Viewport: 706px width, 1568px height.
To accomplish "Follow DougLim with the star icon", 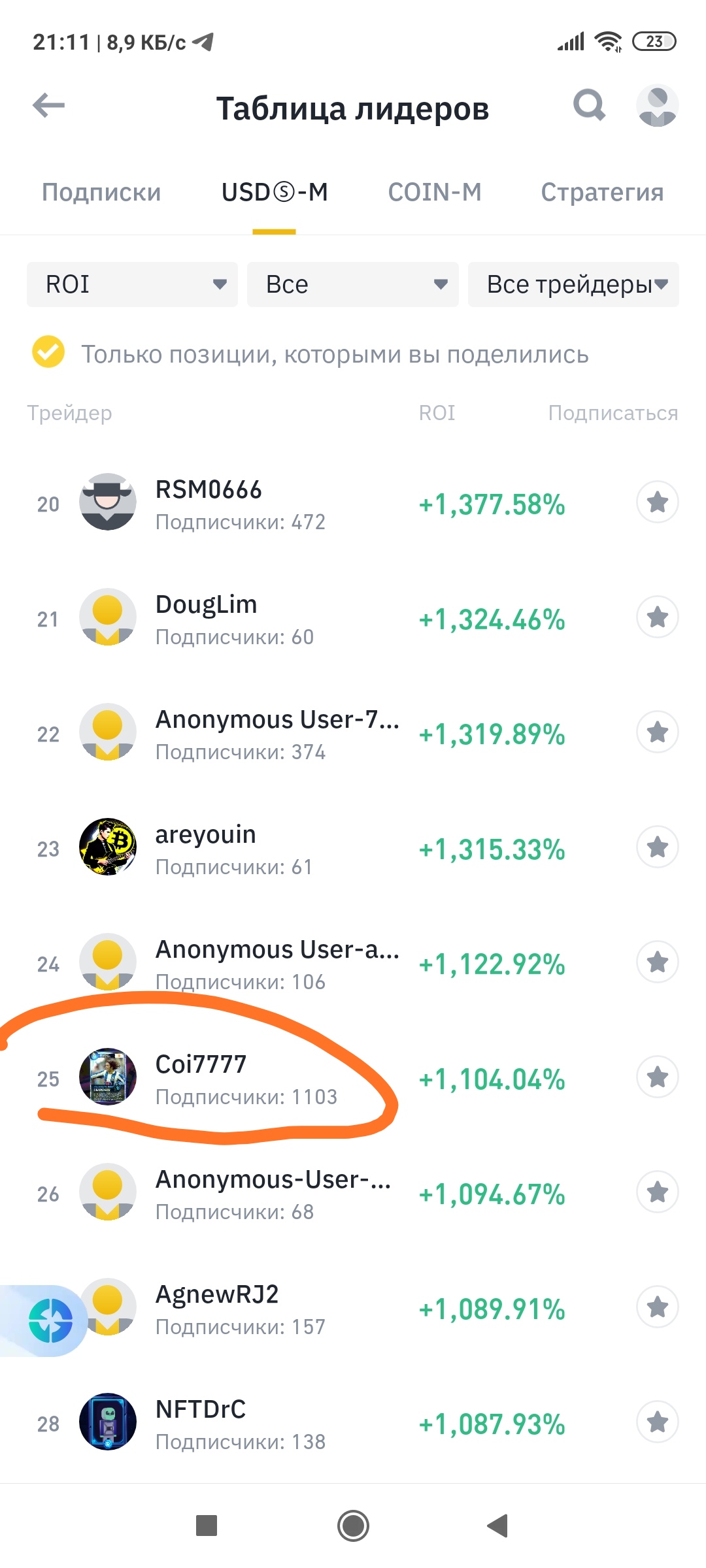I will tap(657, 617).
